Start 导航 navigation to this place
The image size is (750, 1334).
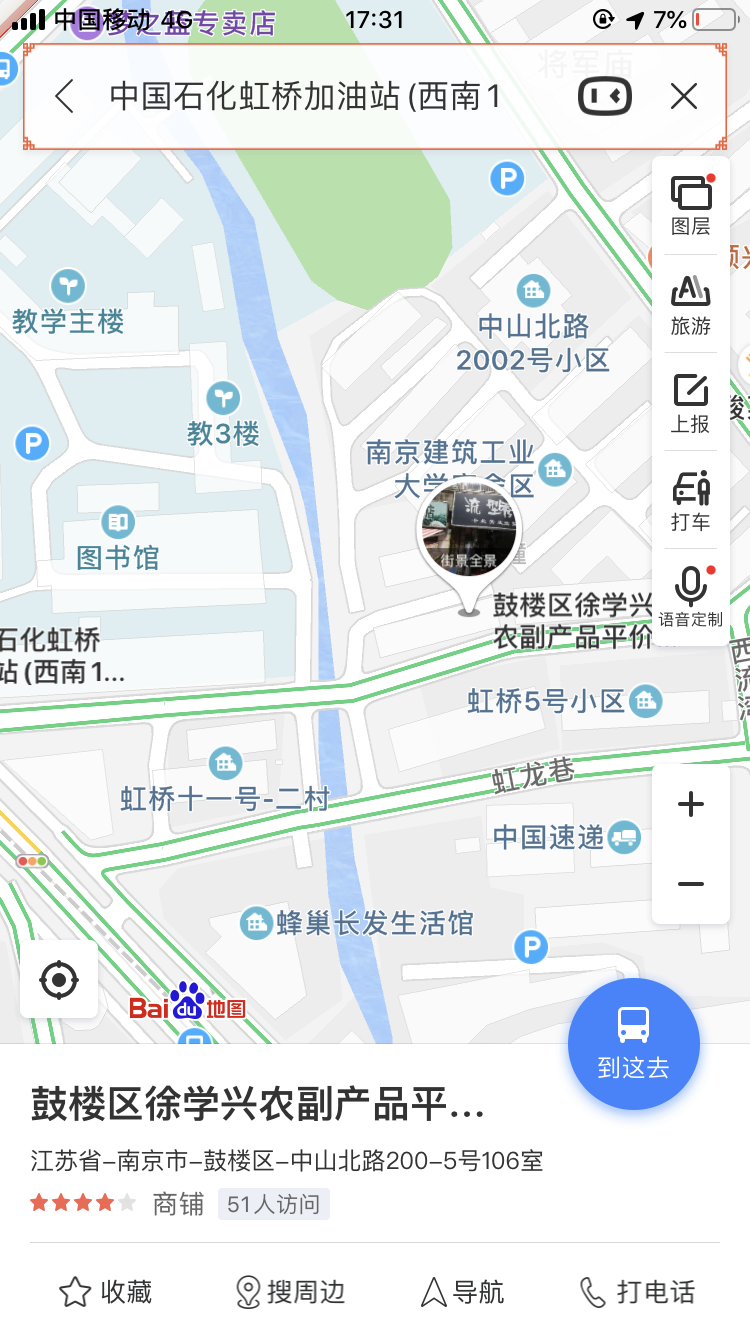[462, 1292]
